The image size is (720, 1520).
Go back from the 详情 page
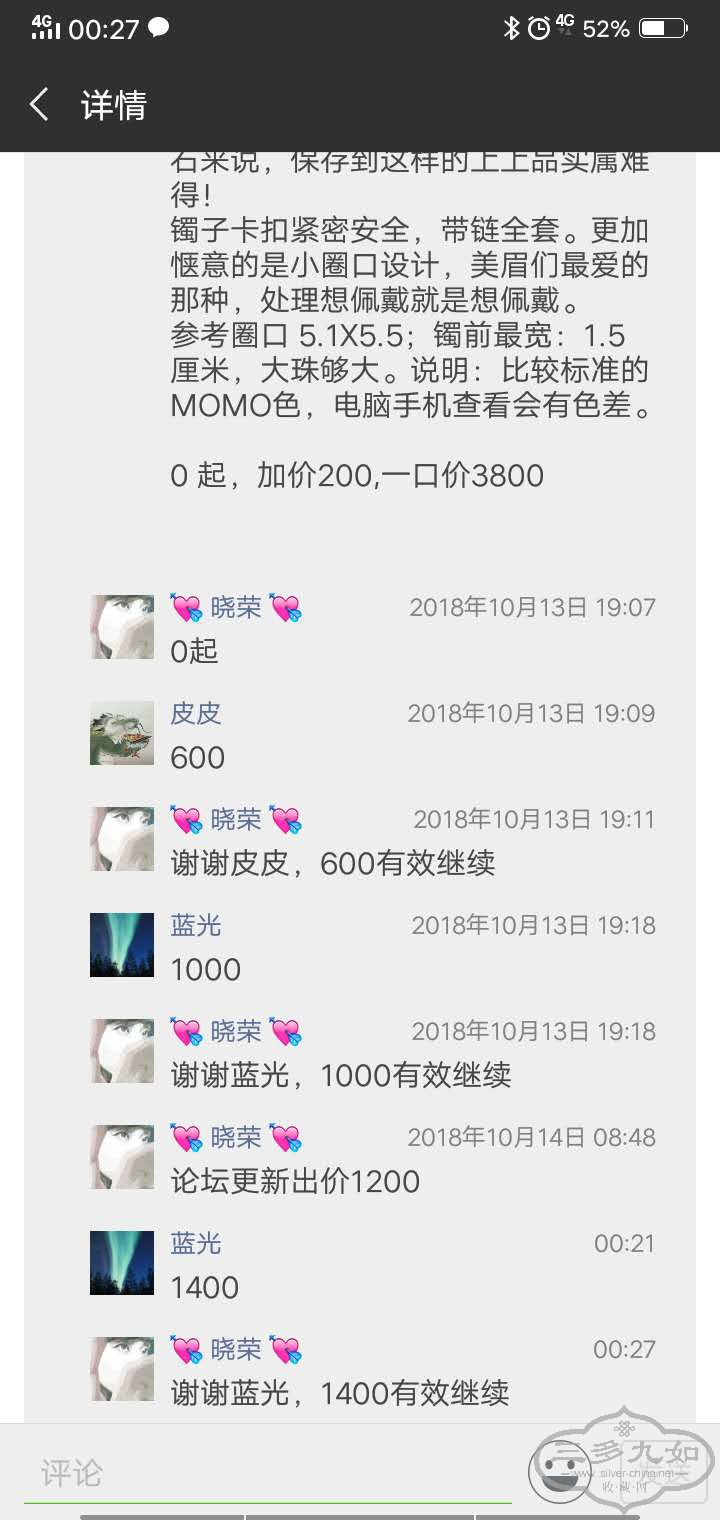pos(40,105)
